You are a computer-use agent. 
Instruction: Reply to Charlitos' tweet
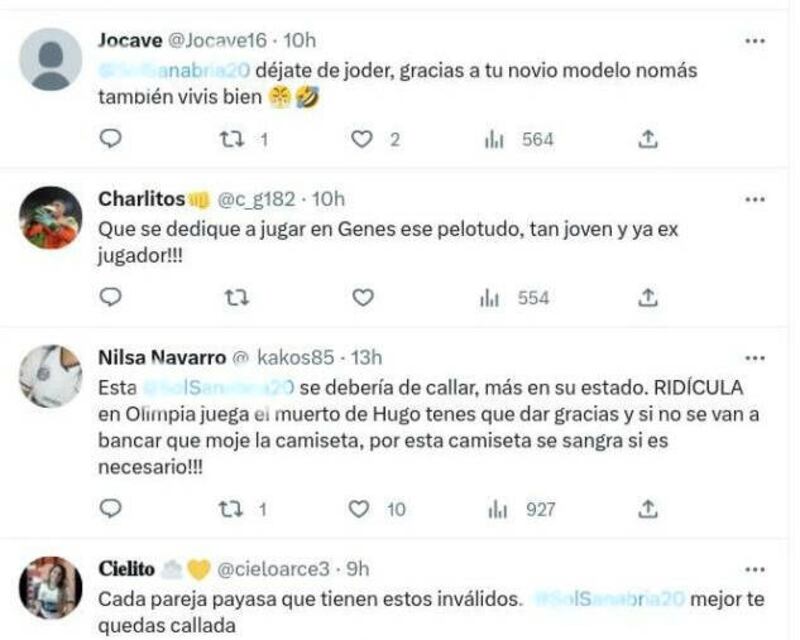pos(111,297)
